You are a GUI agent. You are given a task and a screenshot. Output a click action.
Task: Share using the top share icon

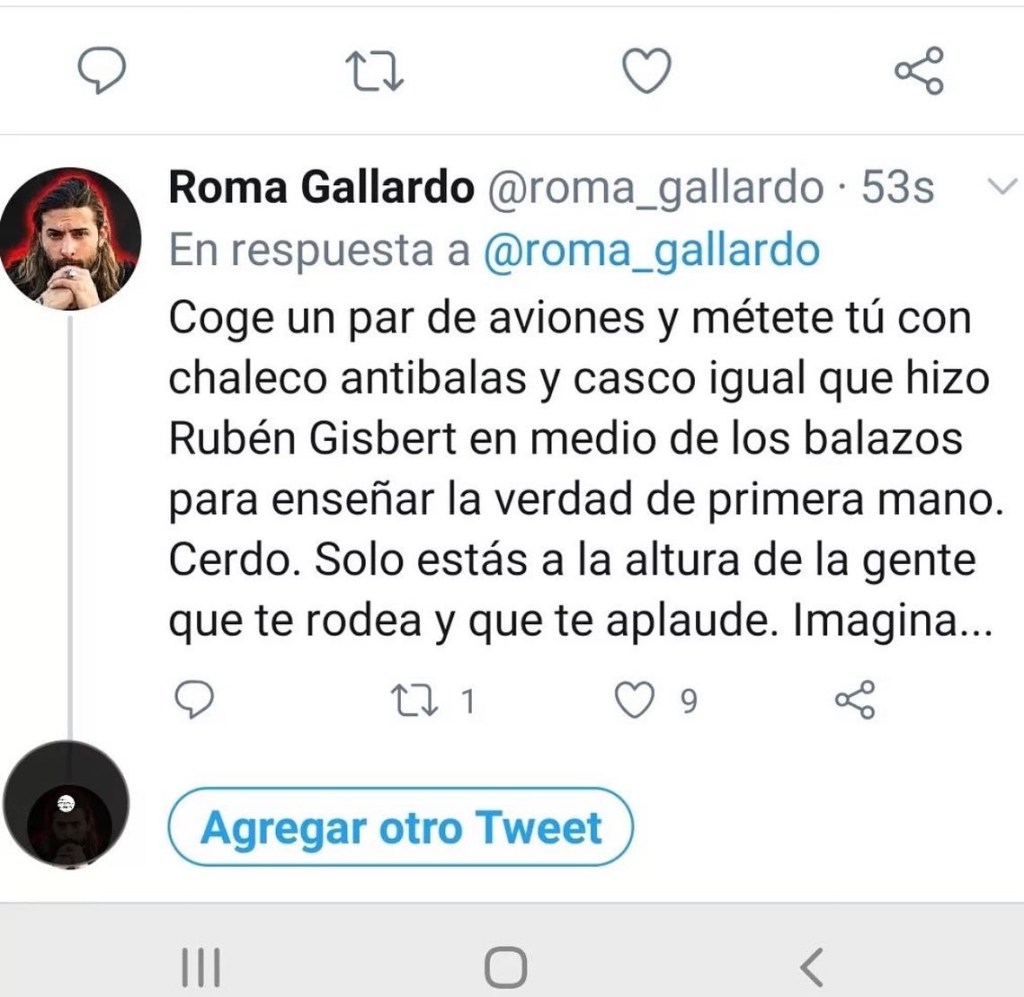(x=918, y=72)
